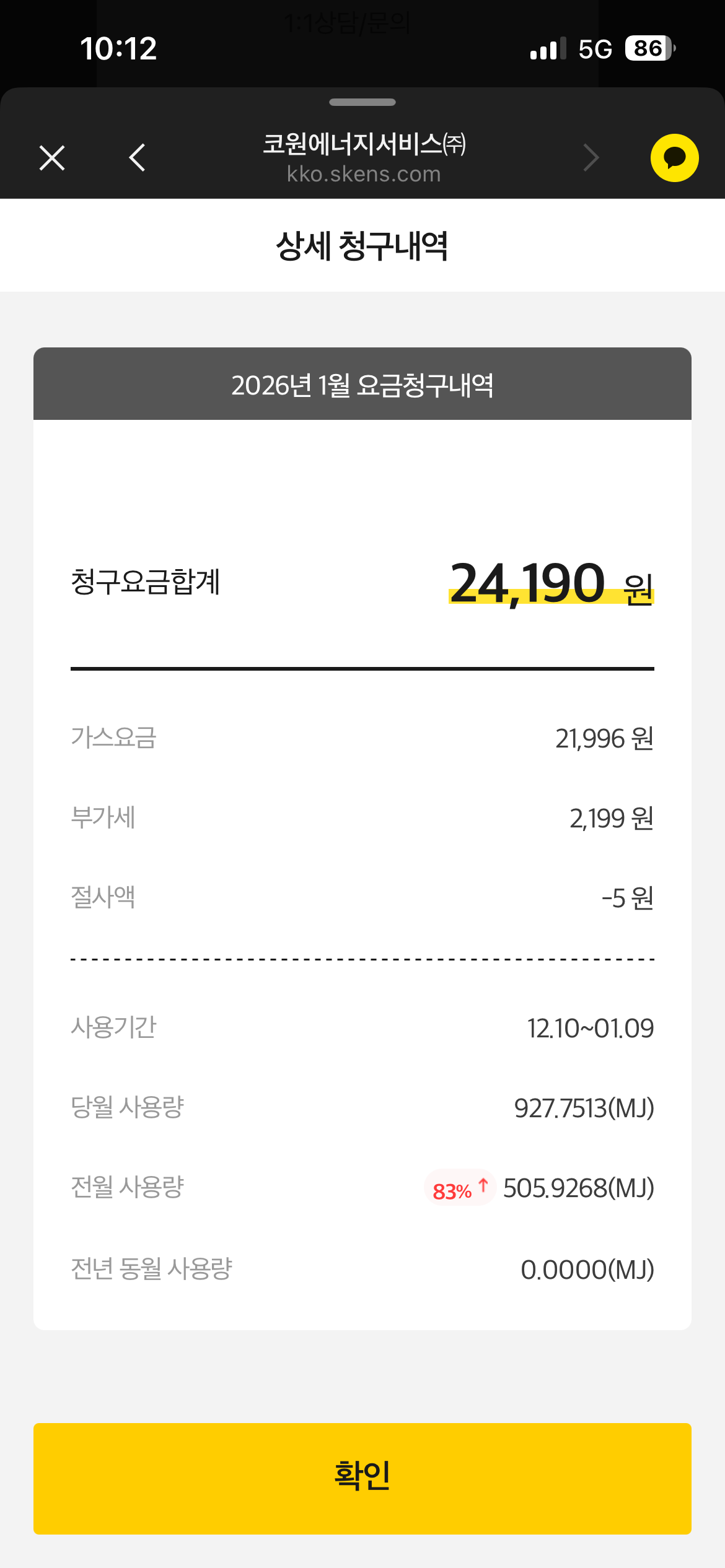This screenshot has width=725, height=1568.
Task: Confirm with the yellow 확인 button
Action: coord(362,1478)
